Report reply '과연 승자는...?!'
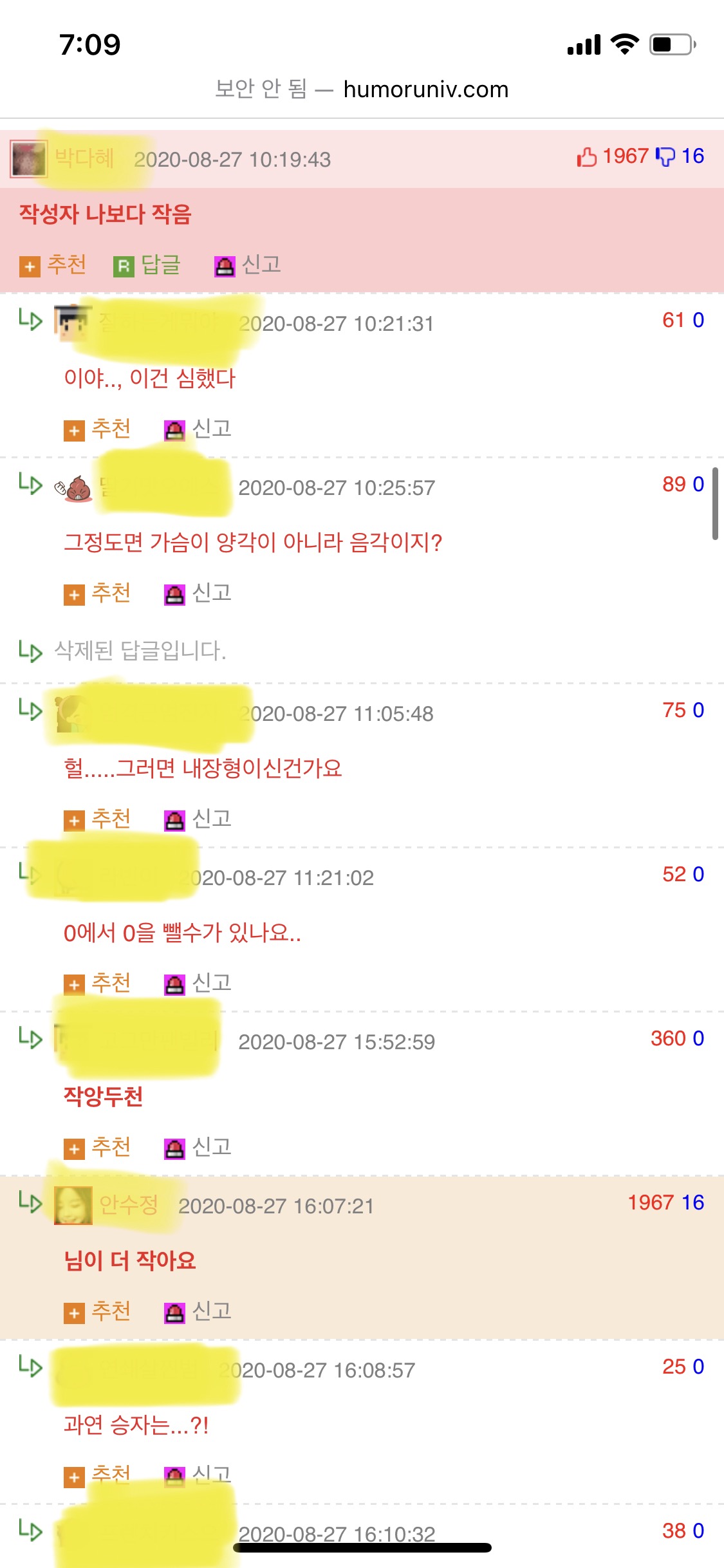The height and width of the screenshot is (1568, 724). 198,1474
